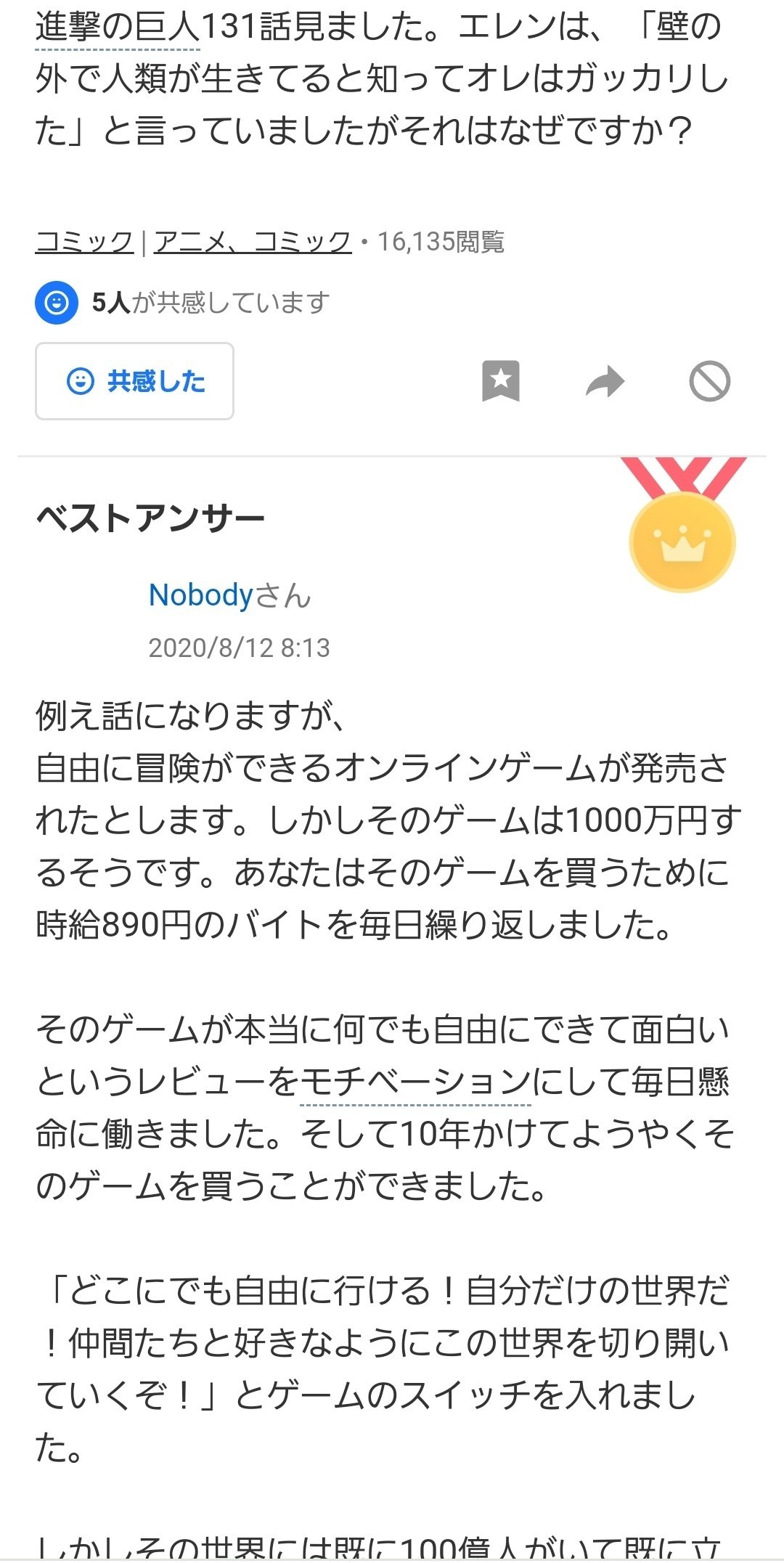Screen dimensions: 784x1563
Task: View Nobodyさん's profile
Action: click(229, 595)
